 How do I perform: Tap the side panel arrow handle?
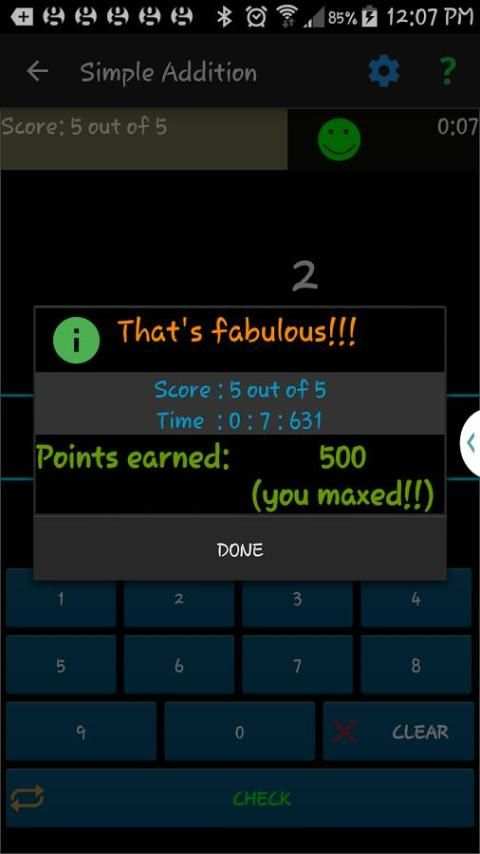(471, 444)
